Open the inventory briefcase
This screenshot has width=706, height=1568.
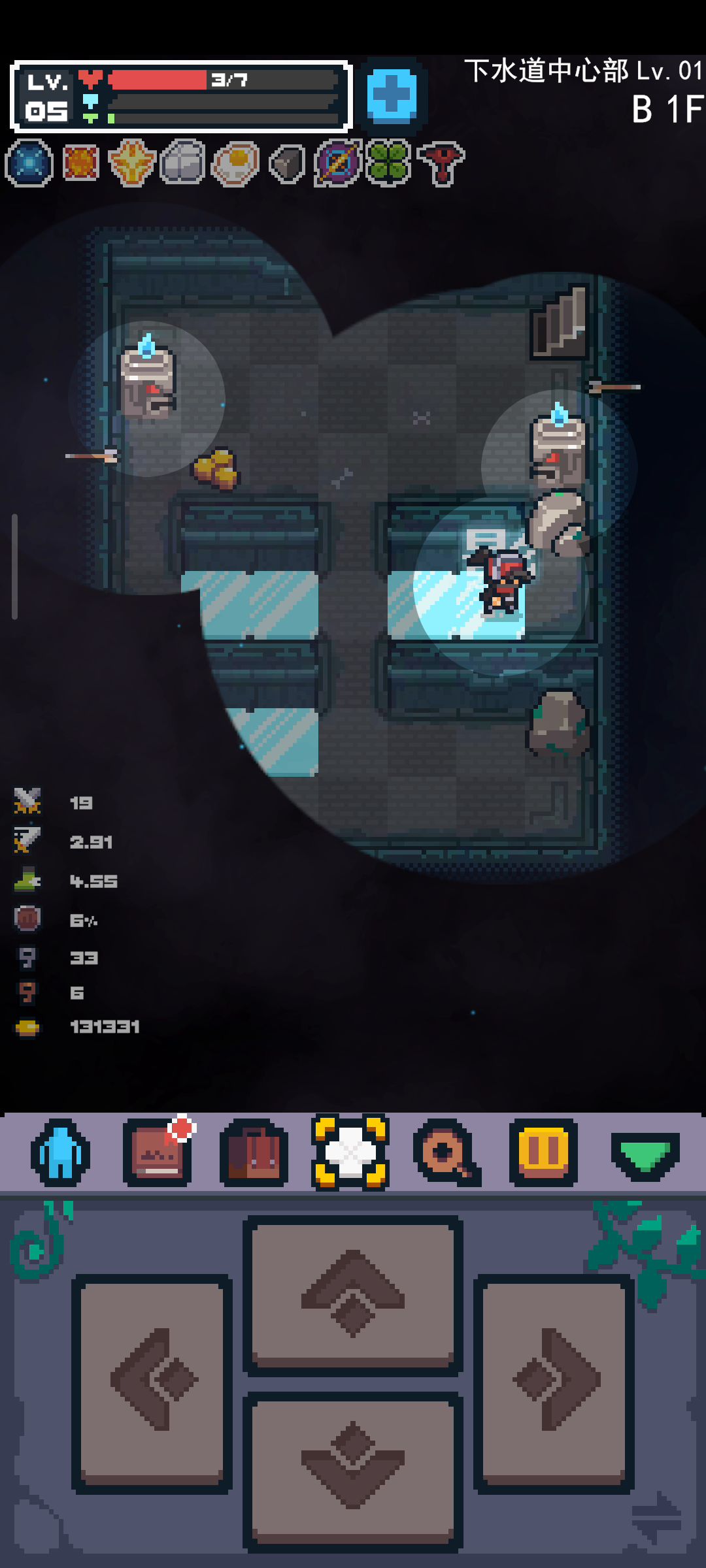254,1152
